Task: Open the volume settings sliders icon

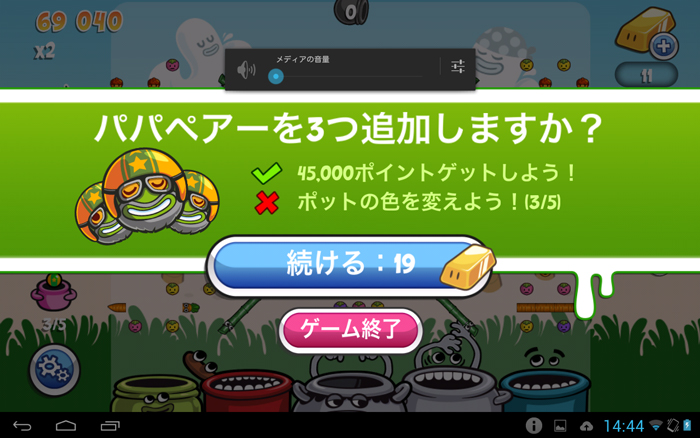Action: coord(458,67)
